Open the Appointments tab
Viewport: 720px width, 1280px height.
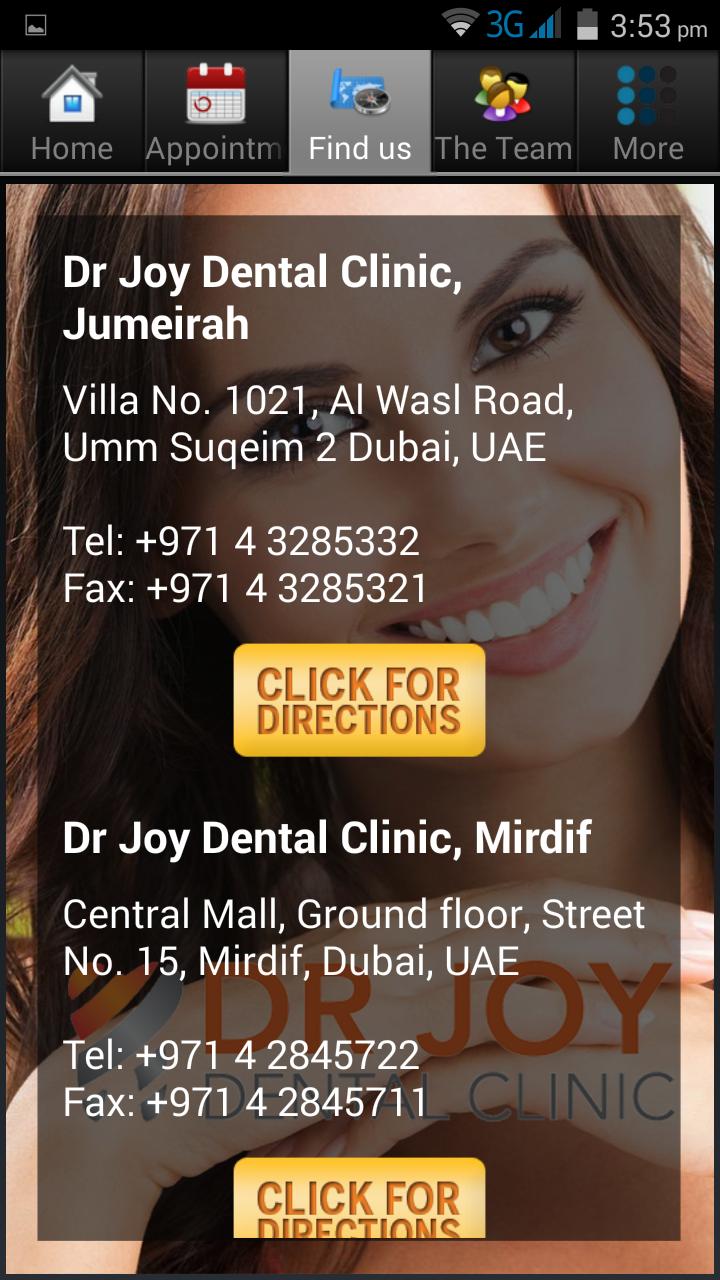coord(215,112)
